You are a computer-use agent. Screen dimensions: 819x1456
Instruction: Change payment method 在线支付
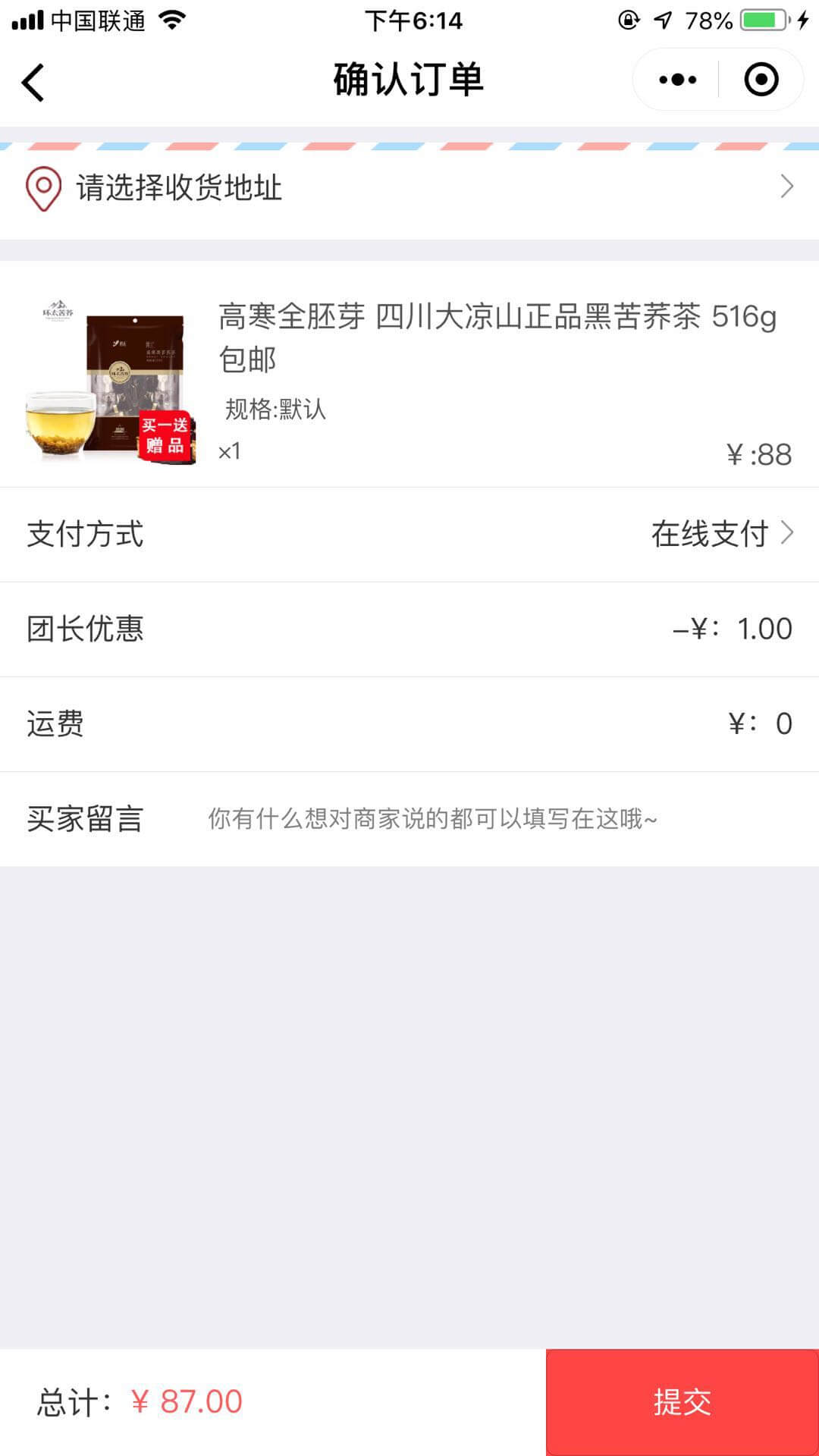click(x=720, y=534)
